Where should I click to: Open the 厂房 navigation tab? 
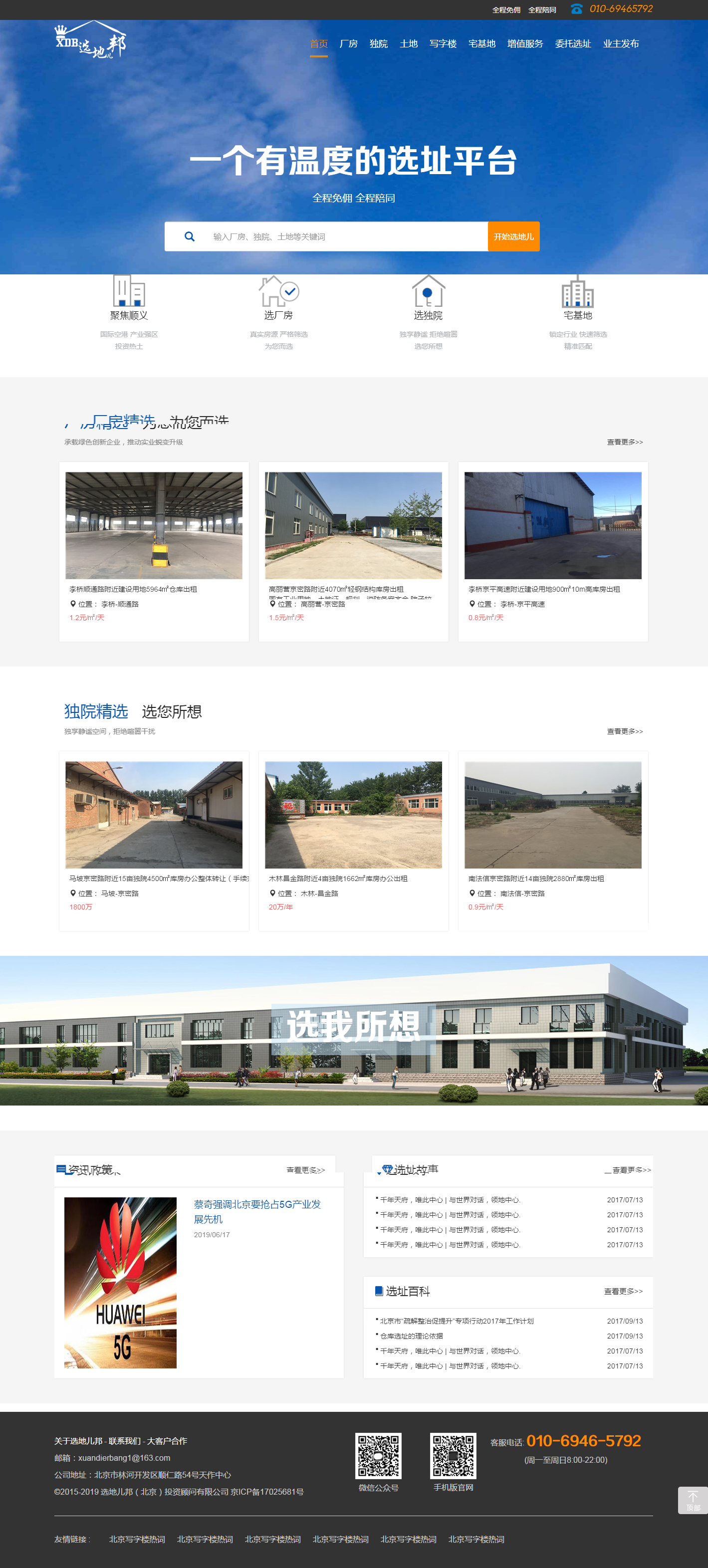(x=348, y=44)
